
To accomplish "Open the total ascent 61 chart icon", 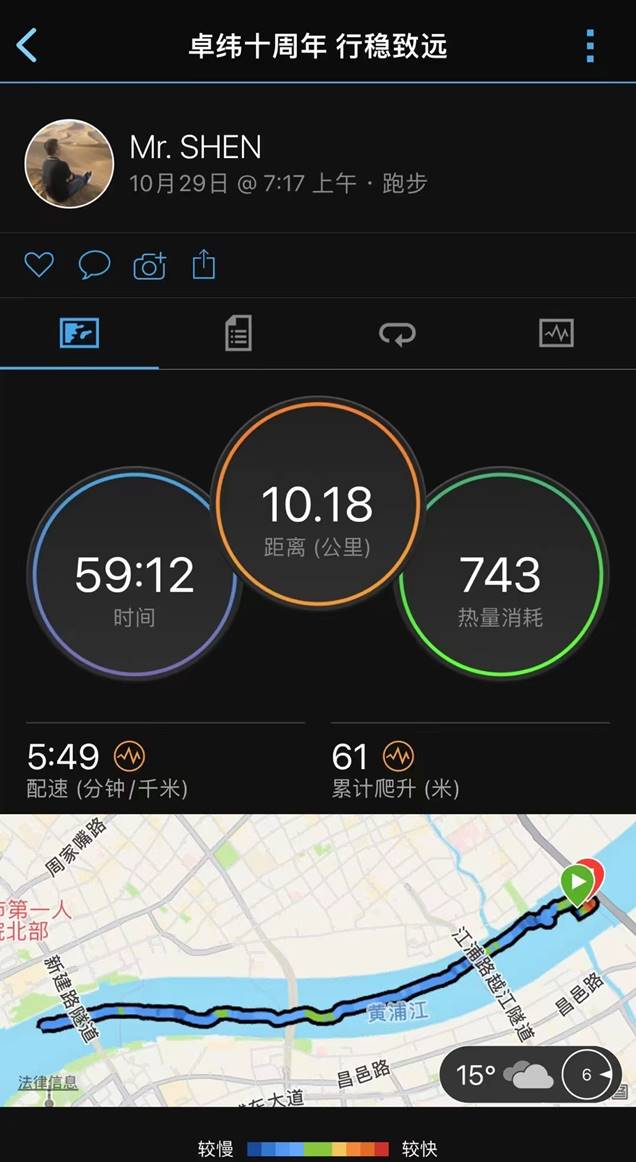I will (x=398, y=756).
